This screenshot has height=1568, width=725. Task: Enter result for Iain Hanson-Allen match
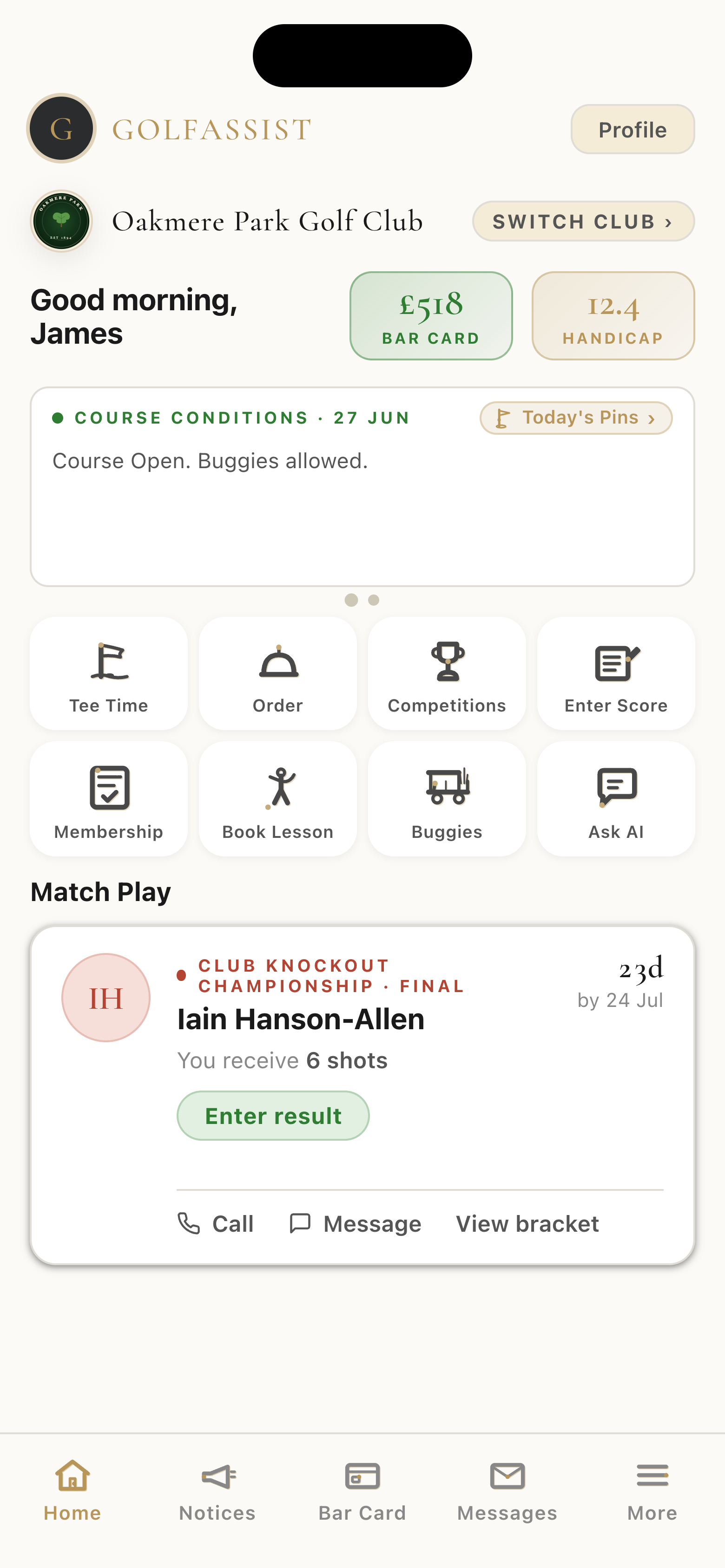pyautogui.click(x=273, y=1115)
